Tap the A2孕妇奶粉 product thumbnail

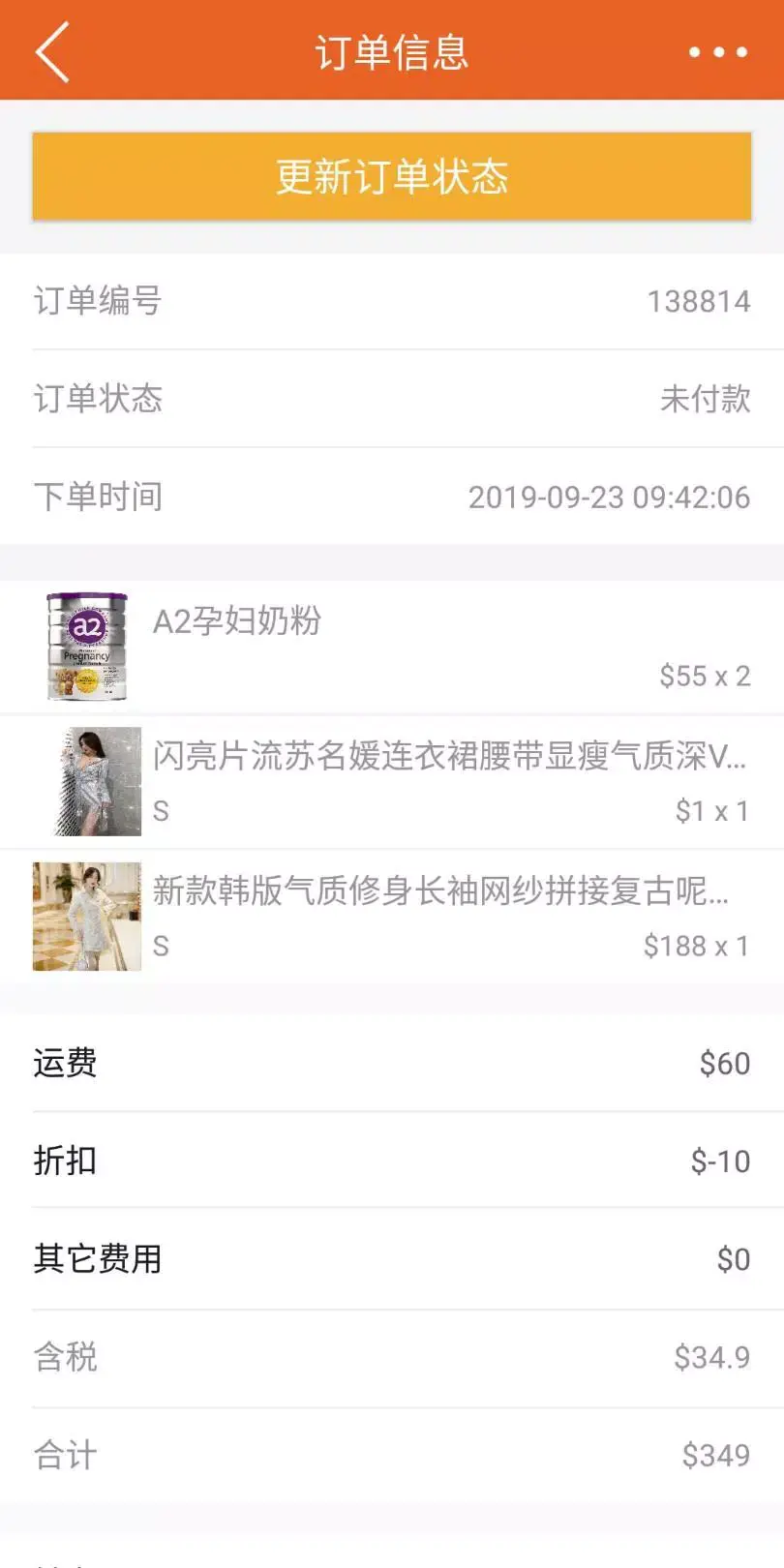pos(86,647)
